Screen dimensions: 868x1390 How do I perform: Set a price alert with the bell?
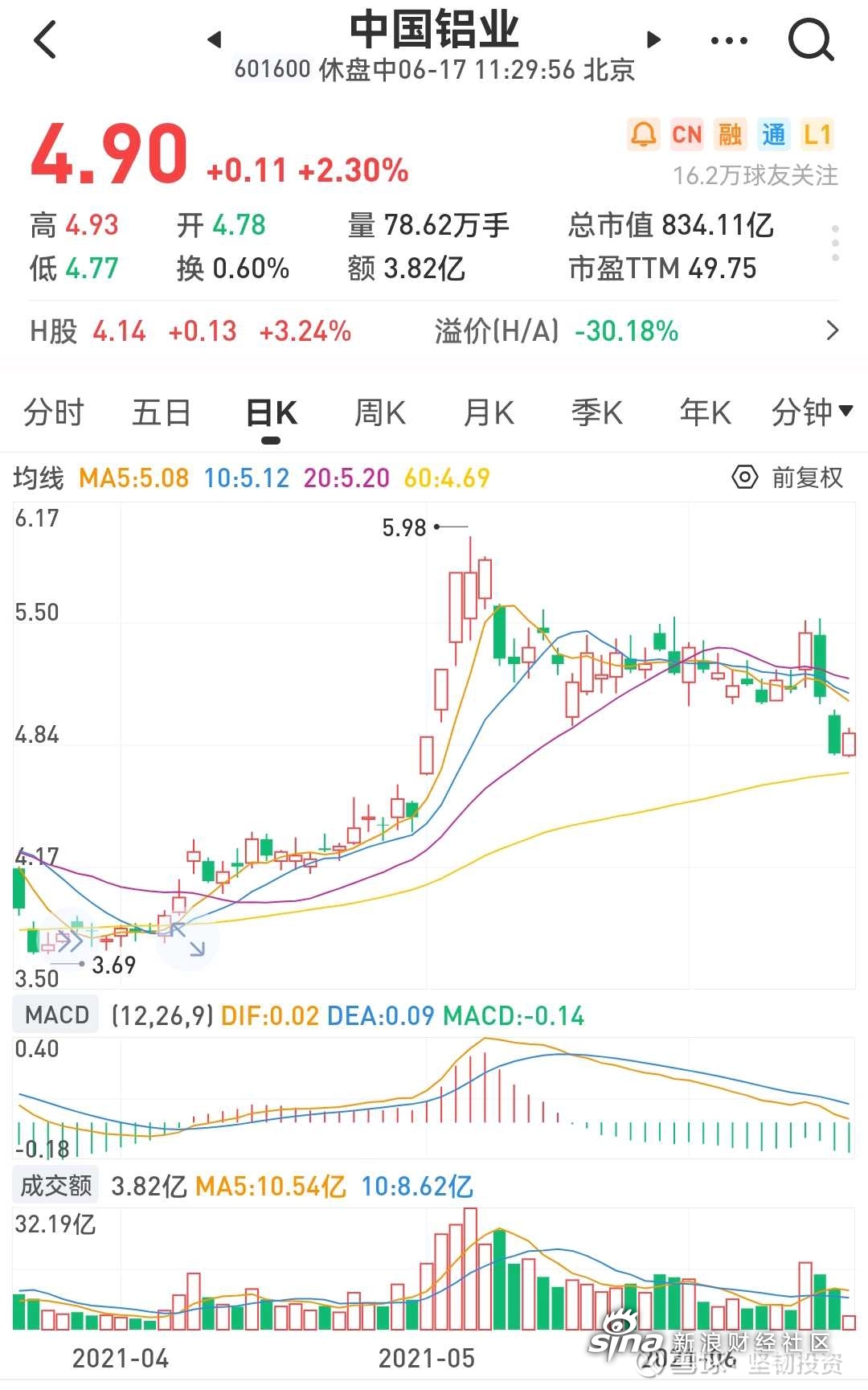(643, 134)
